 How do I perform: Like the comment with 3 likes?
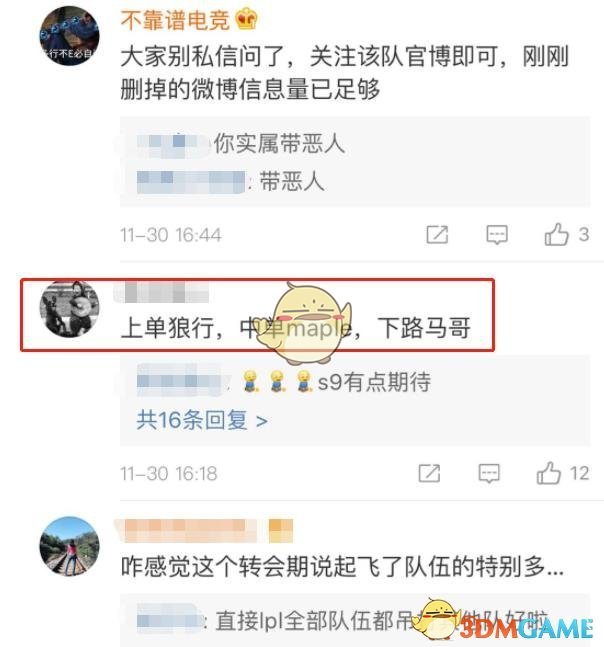(557, 235)
